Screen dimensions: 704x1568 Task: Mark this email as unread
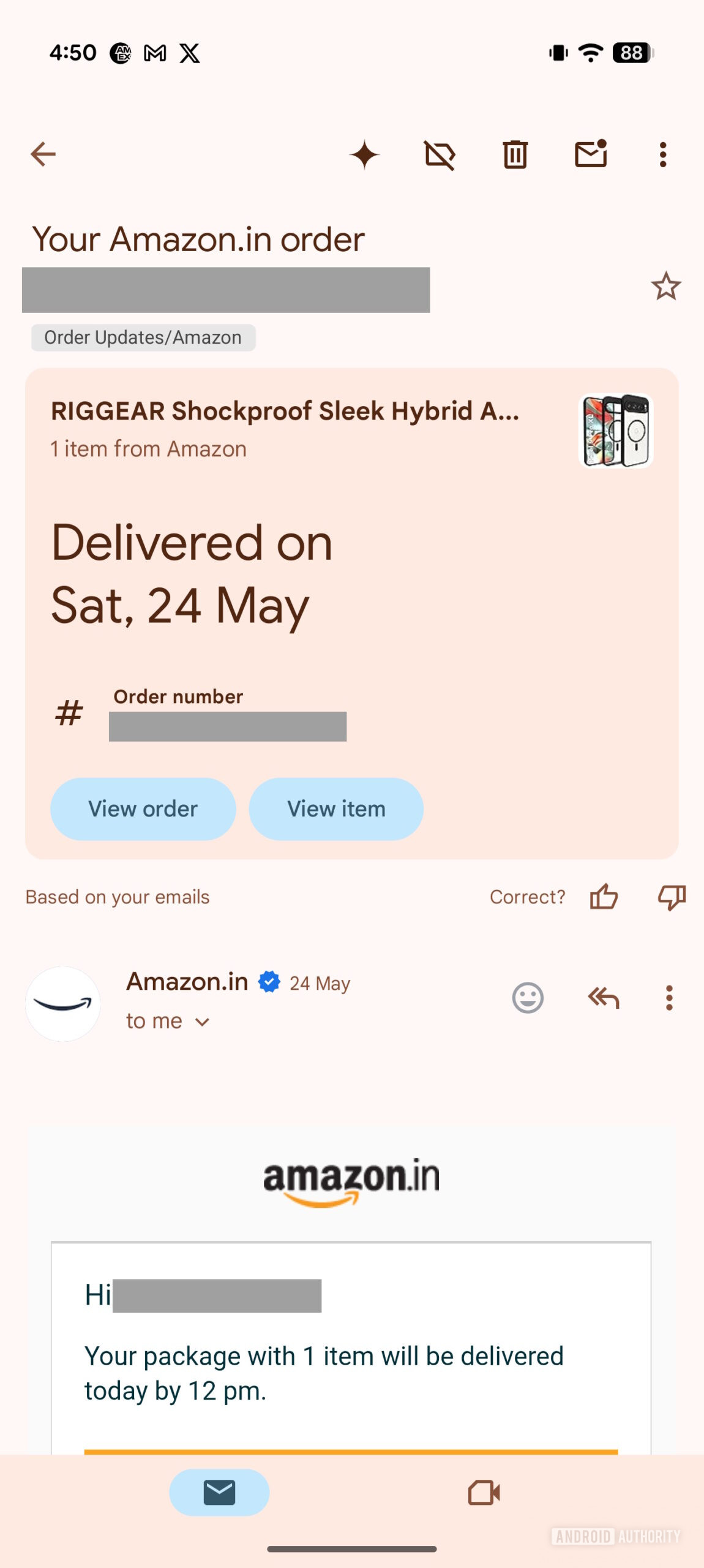590,154
